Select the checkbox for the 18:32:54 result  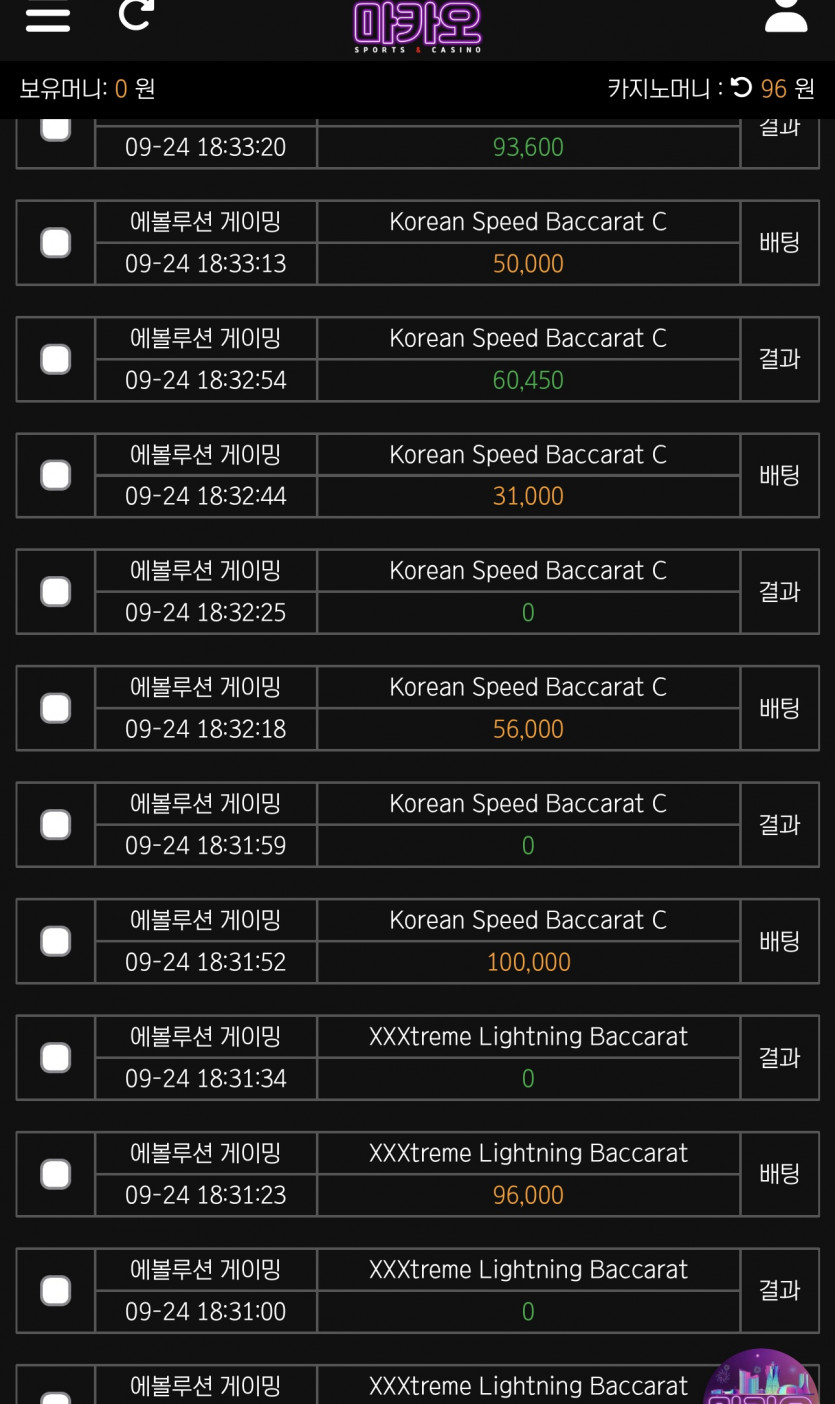(x=55, y=359)
